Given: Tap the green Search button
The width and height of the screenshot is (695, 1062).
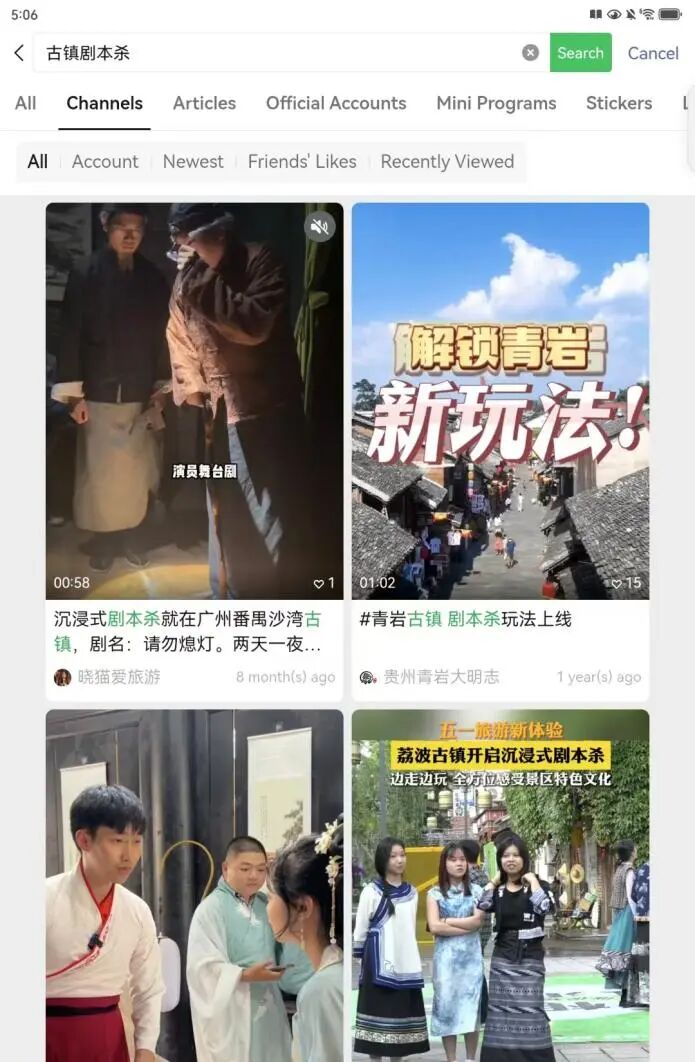Looking at the screenshot, I should (580, 53).
